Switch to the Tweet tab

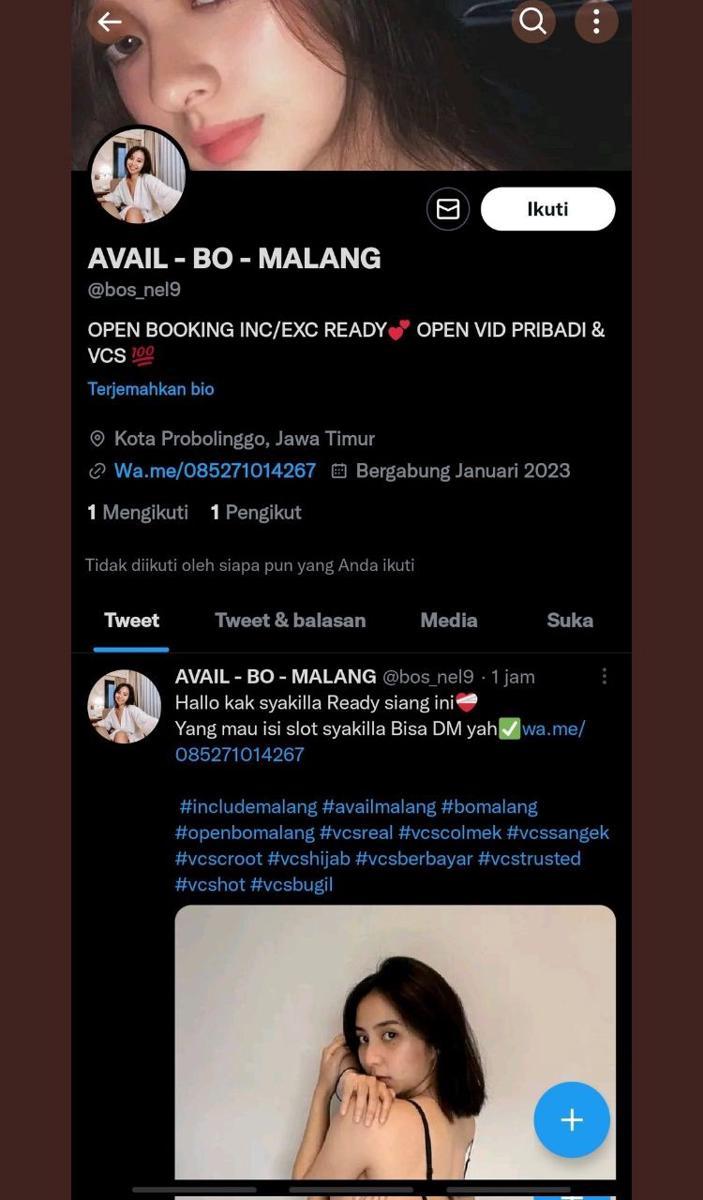click(131, 620)
